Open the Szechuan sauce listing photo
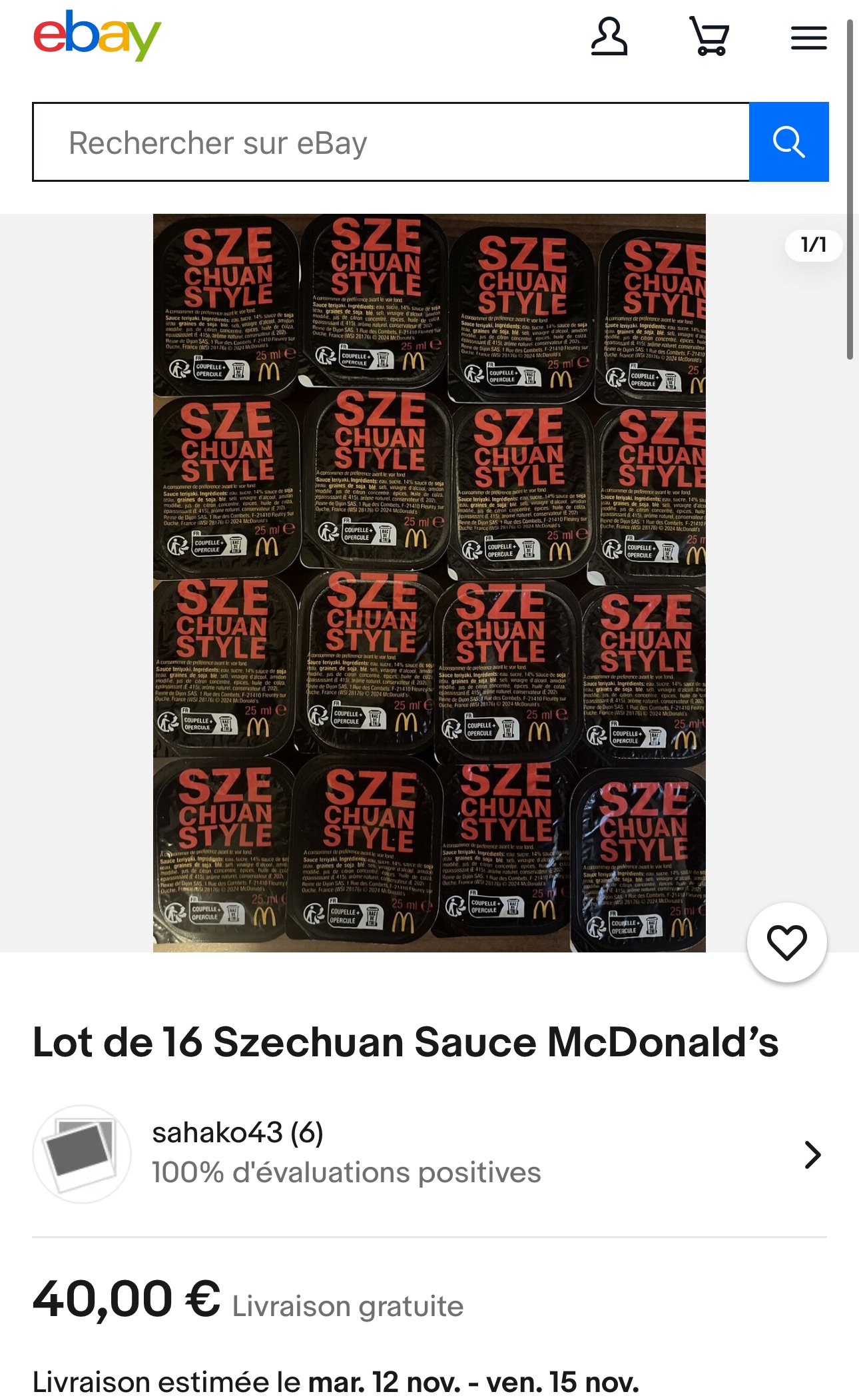The image size is (859, 1400). coord(429,583)
